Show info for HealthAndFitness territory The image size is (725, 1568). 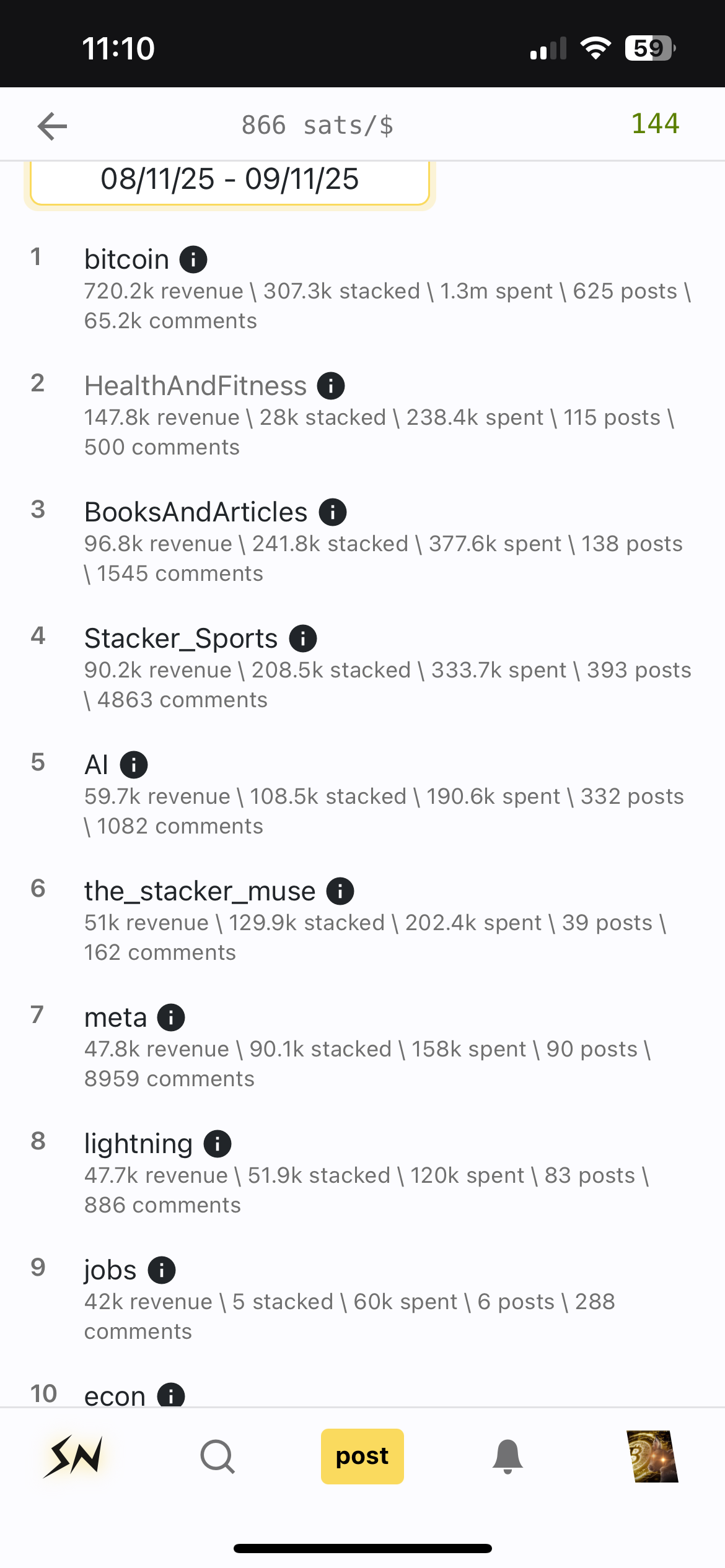tap(331, 386)
